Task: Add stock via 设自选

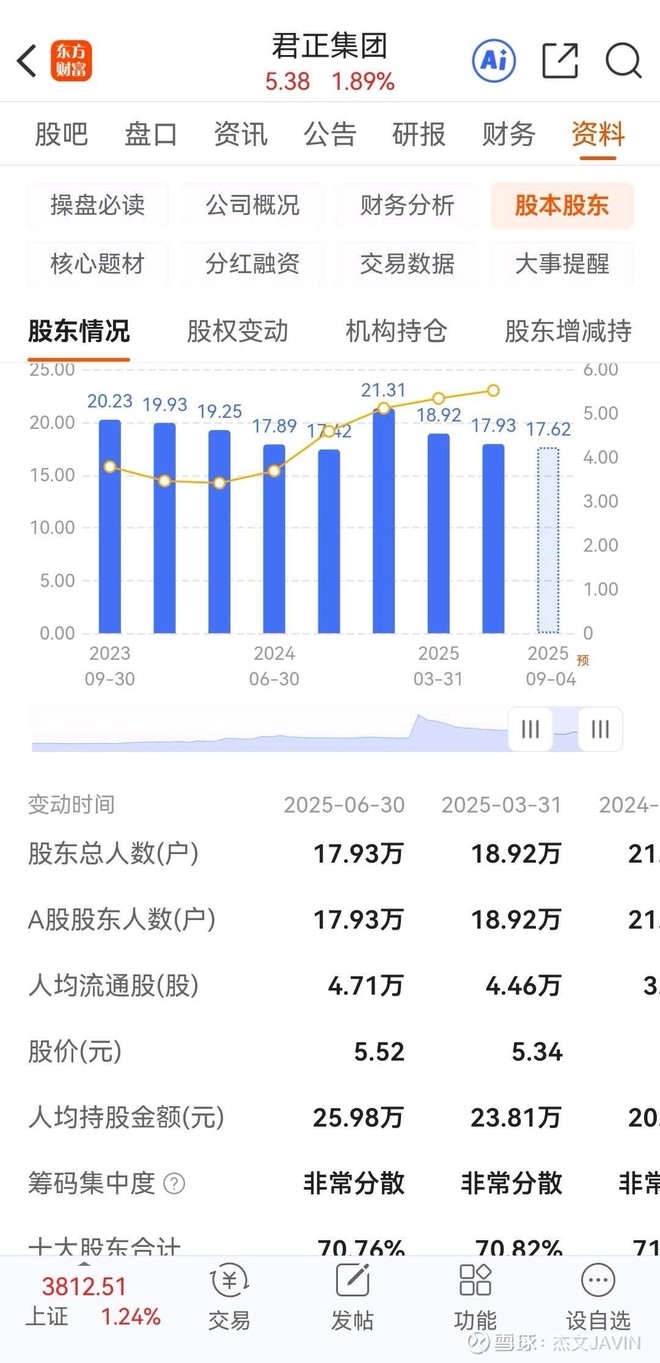Action: coord(598,1298)
